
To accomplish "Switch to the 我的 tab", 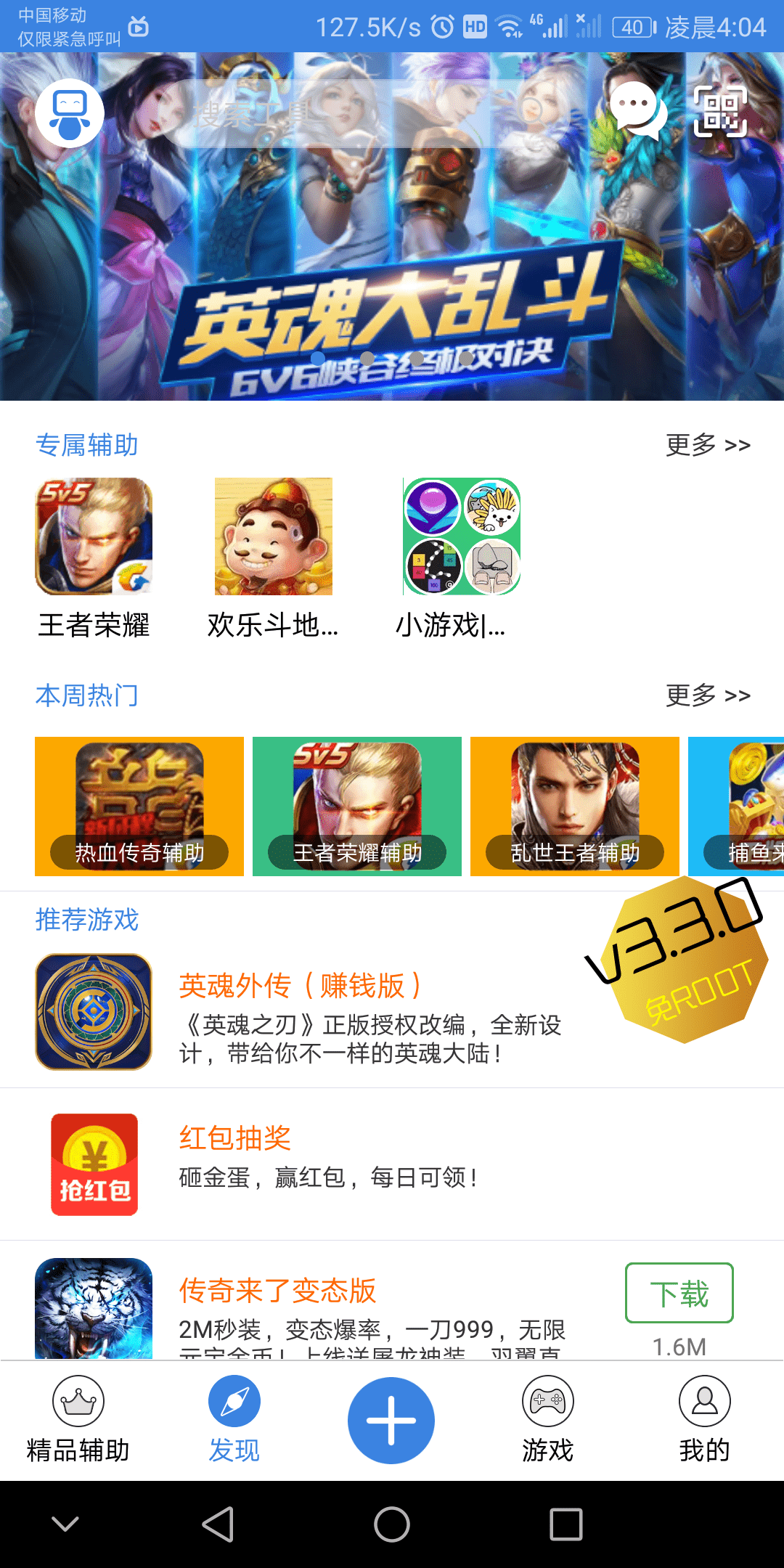I will (x=704, y=1419).
